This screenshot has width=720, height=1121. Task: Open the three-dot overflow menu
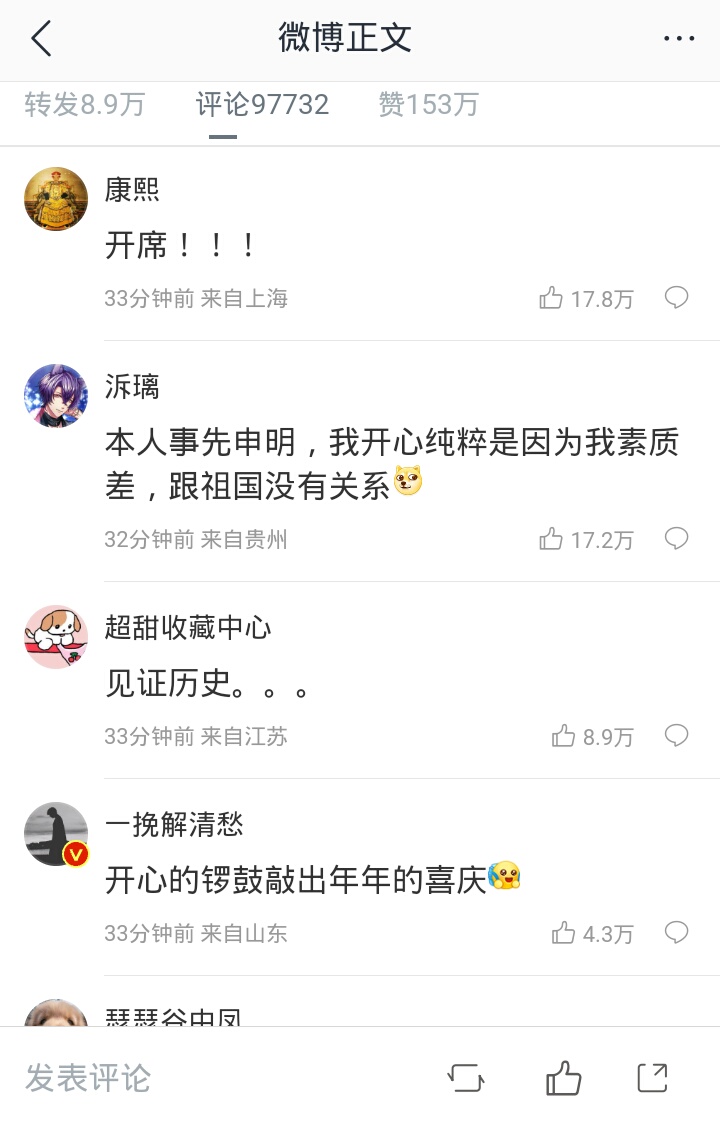[679, 39]
